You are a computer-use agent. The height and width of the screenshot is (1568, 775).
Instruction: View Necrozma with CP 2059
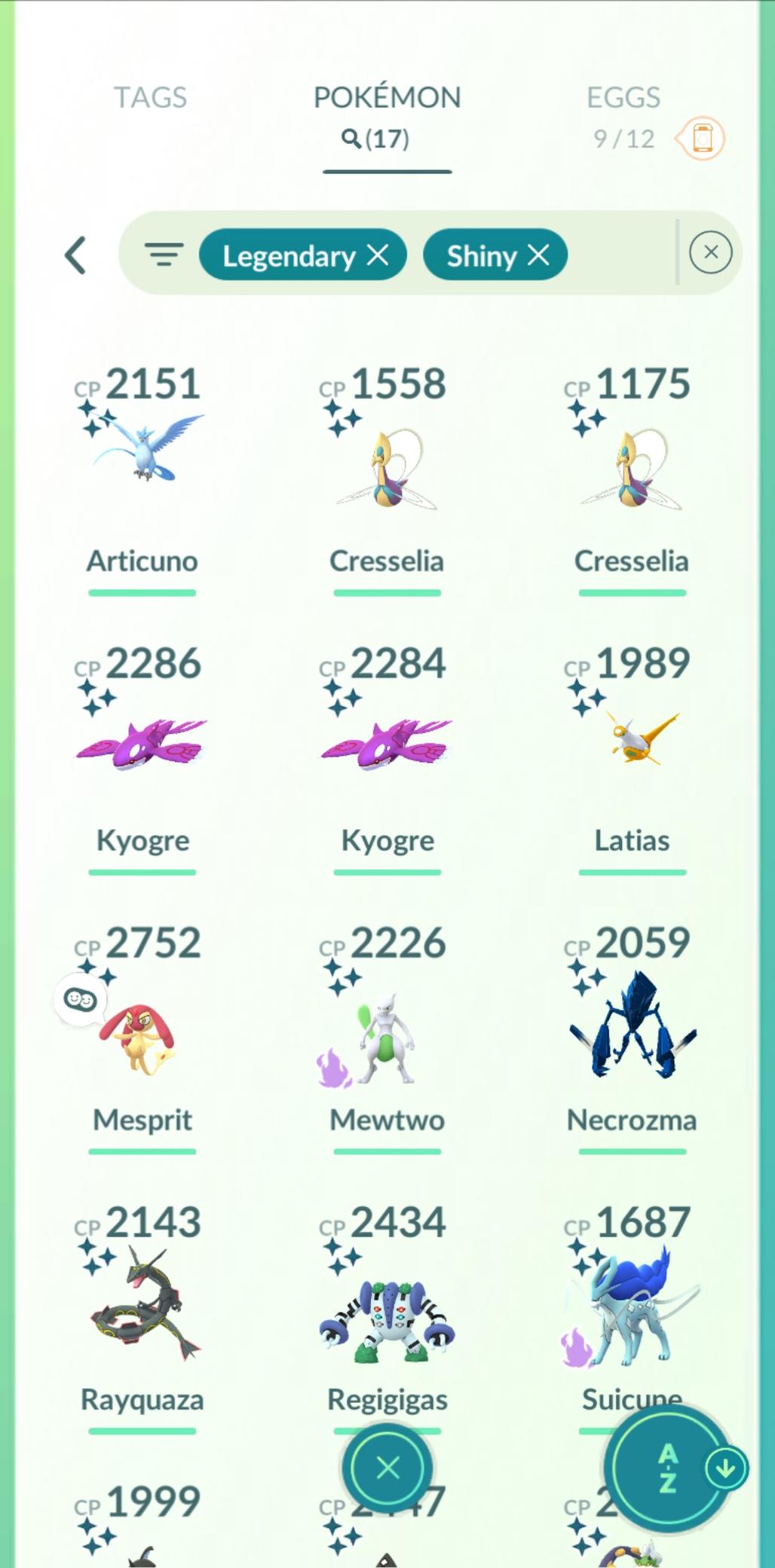(632, 1025)
